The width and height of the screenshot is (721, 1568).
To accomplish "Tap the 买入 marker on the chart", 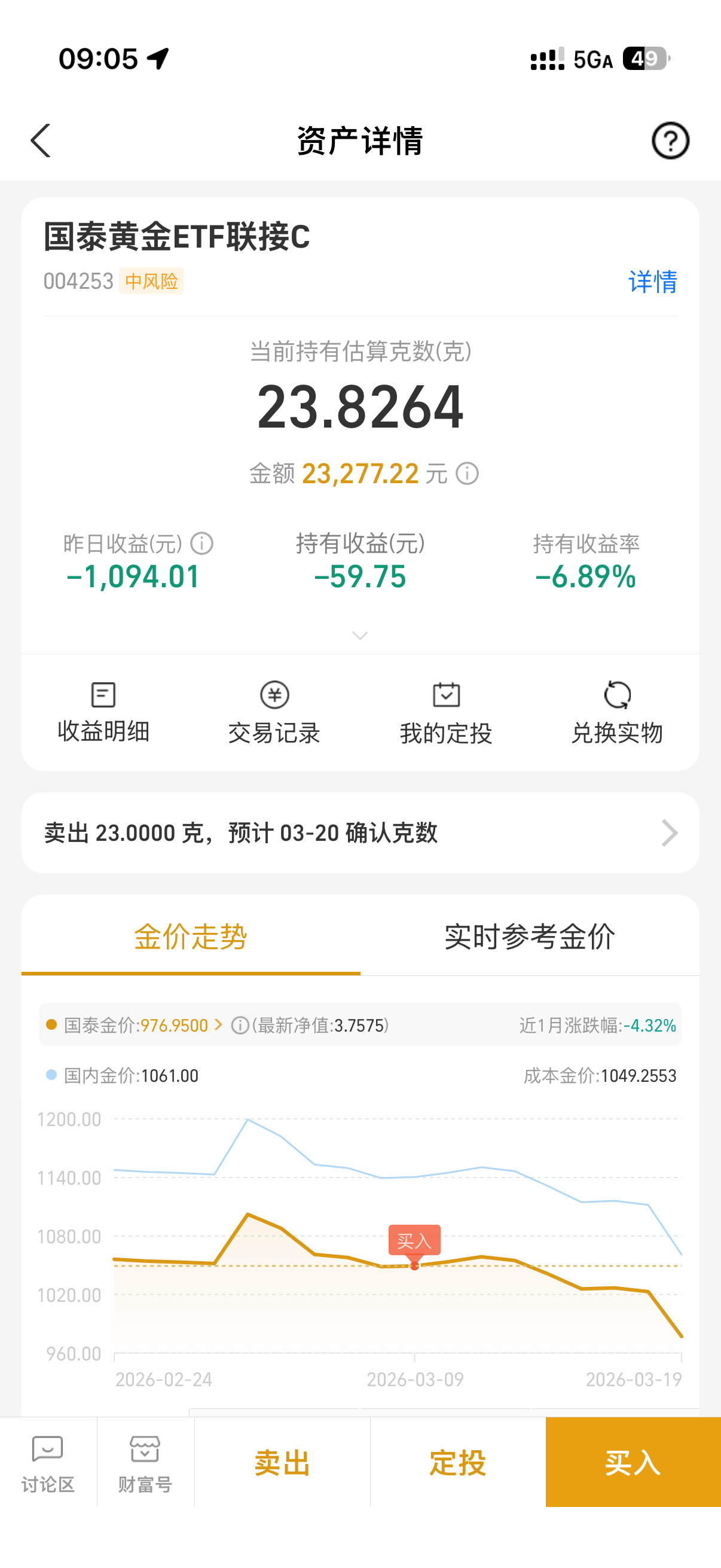I will pyautogui.click(x=413, y=1240).
